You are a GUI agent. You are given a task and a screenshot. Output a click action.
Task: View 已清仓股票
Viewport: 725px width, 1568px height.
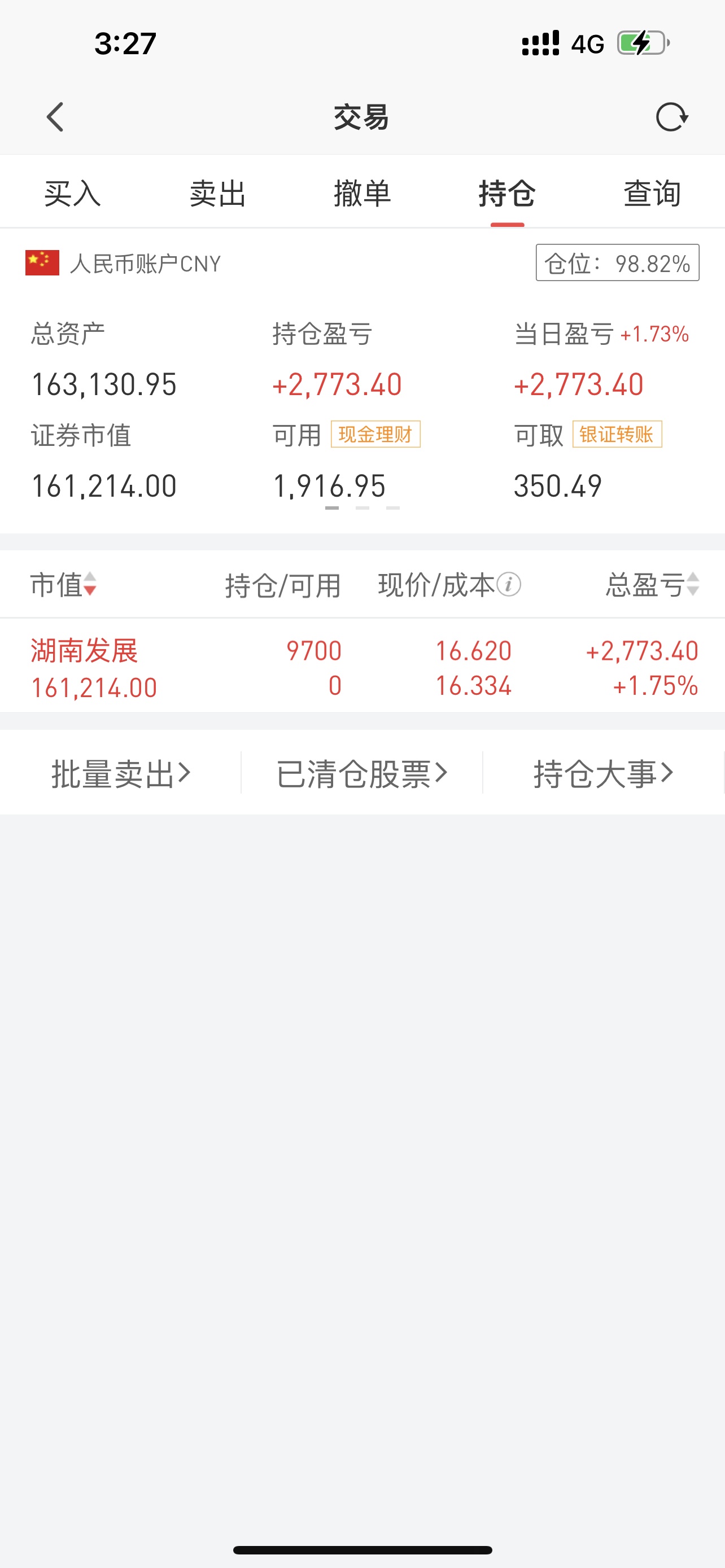[362, 773]
